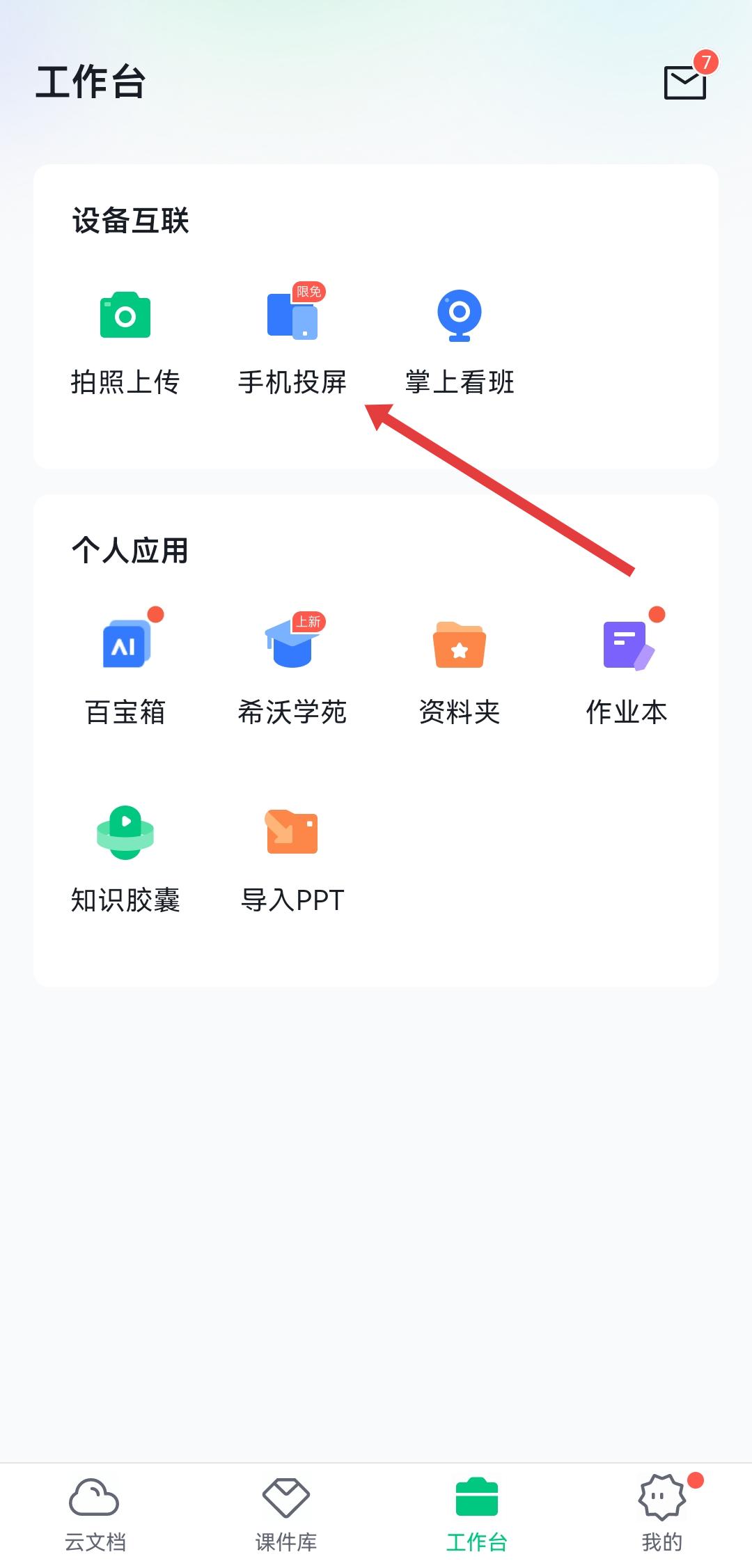
Task: Select the 工作台 tab
Action: coord(476,1515)
